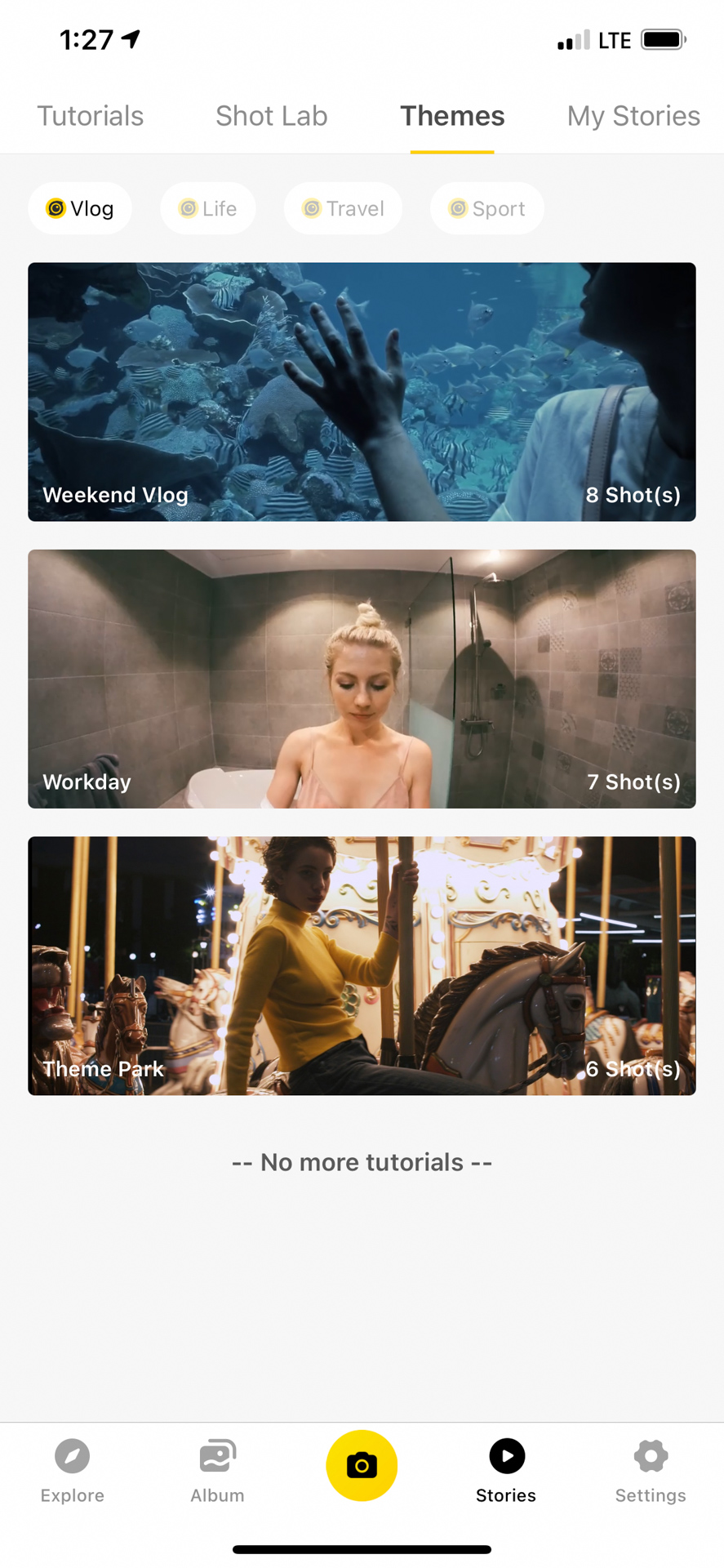Screen dimensions: 724x1568
Task: Switch to the Tutorials tab
Action: point(90,116)
